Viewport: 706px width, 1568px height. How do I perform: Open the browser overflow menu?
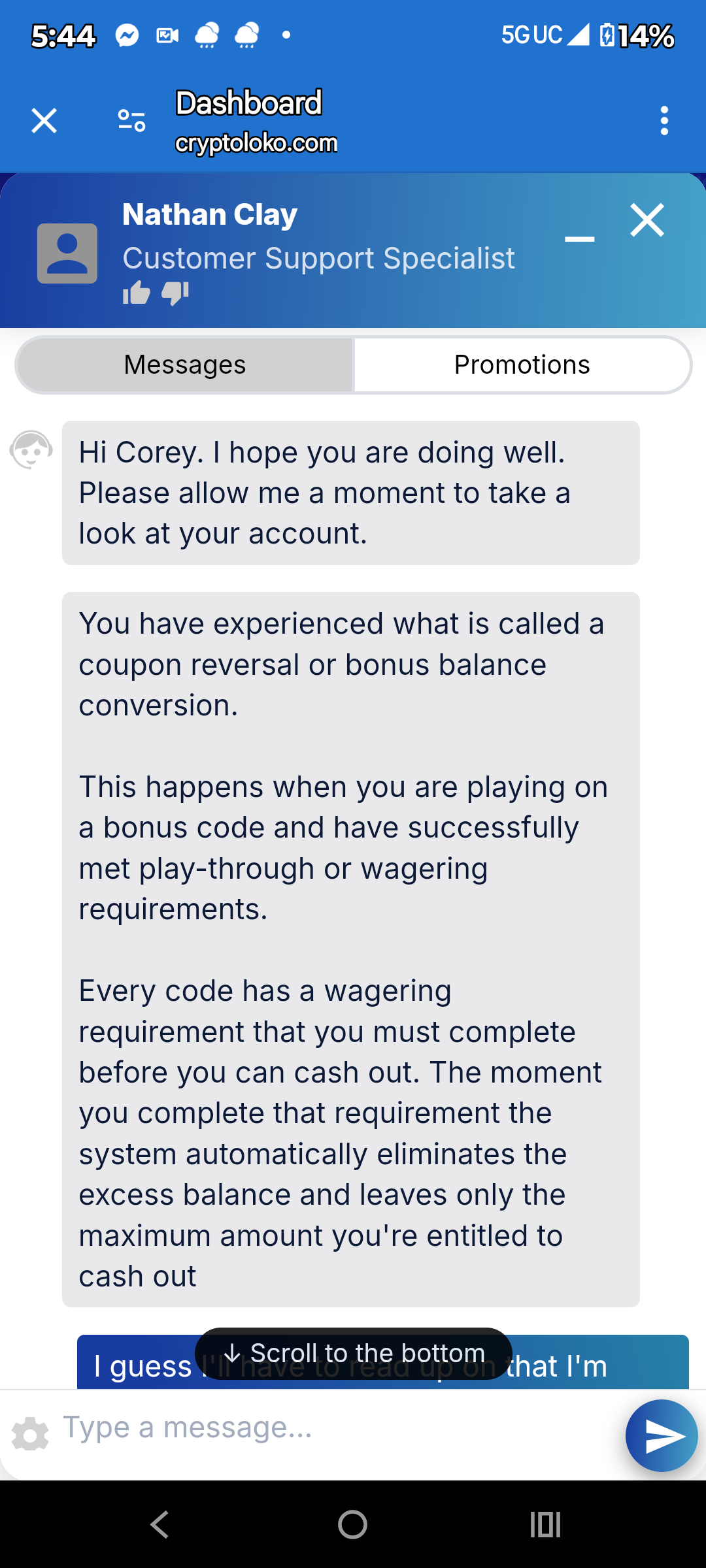coord(664,121)
